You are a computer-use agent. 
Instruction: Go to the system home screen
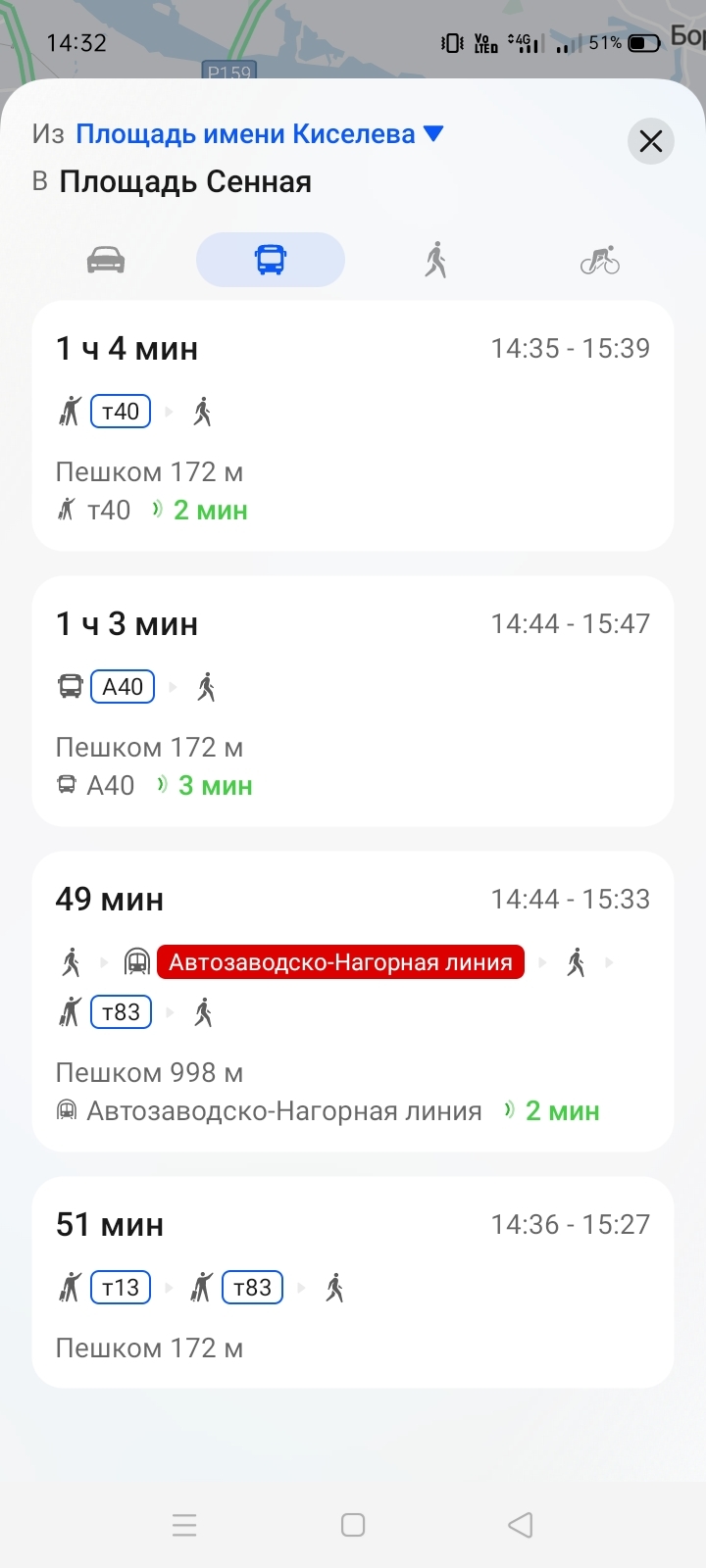coord(353,1525)
